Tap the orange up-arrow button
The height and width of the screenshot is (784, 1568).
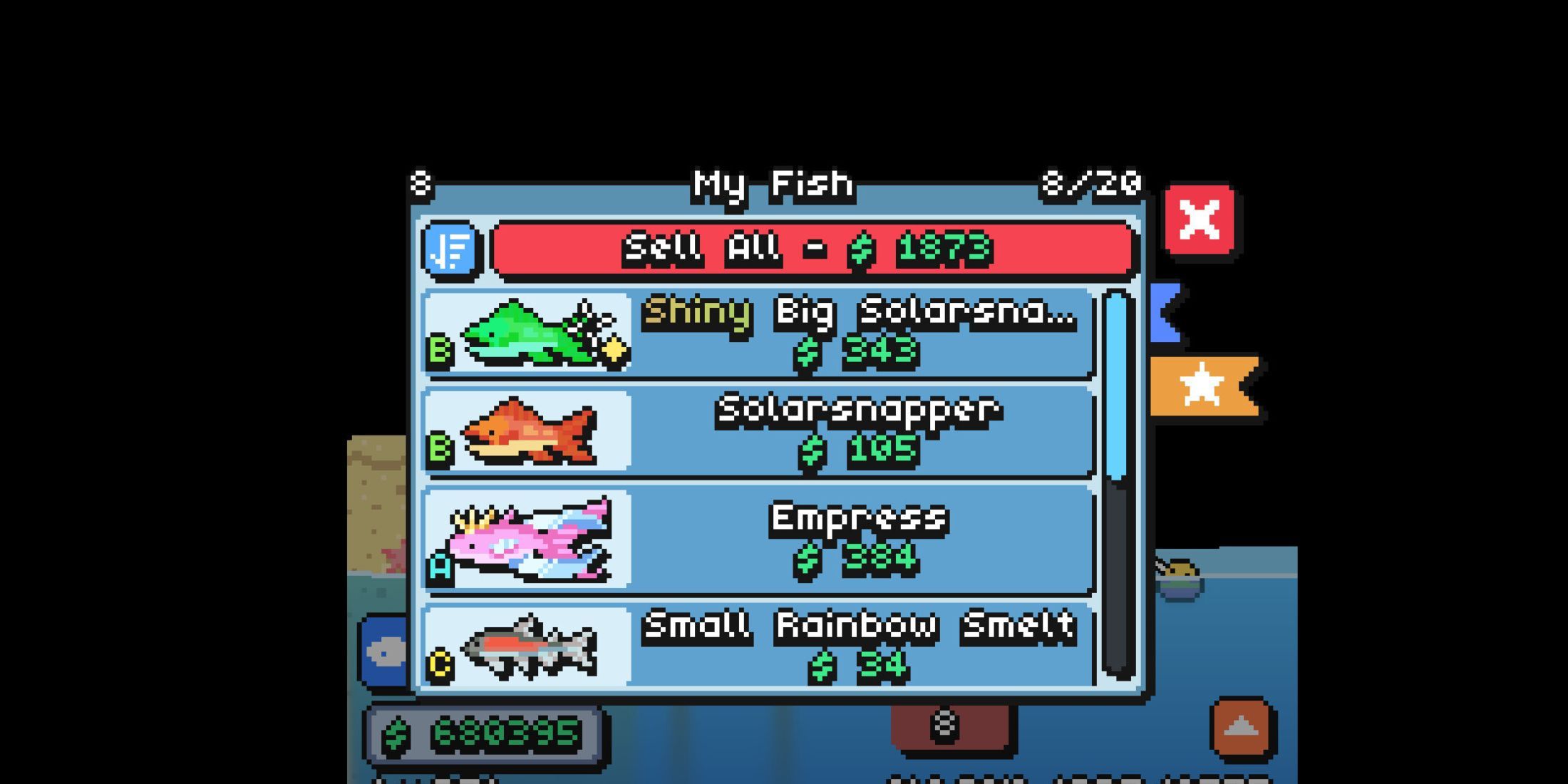1241,728
